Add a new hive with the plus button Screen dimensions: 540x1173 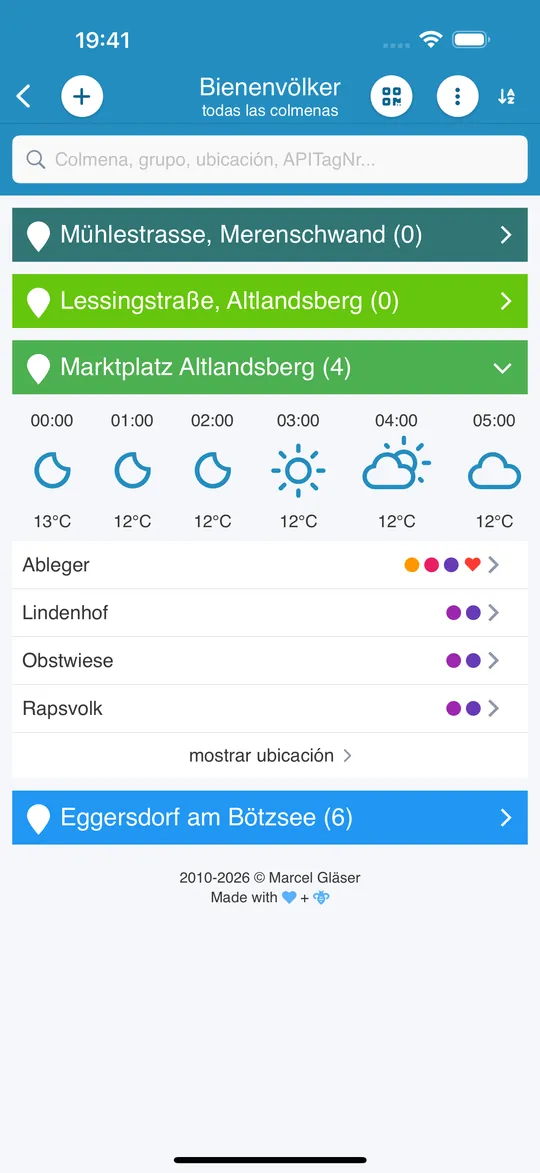[82, 97]
